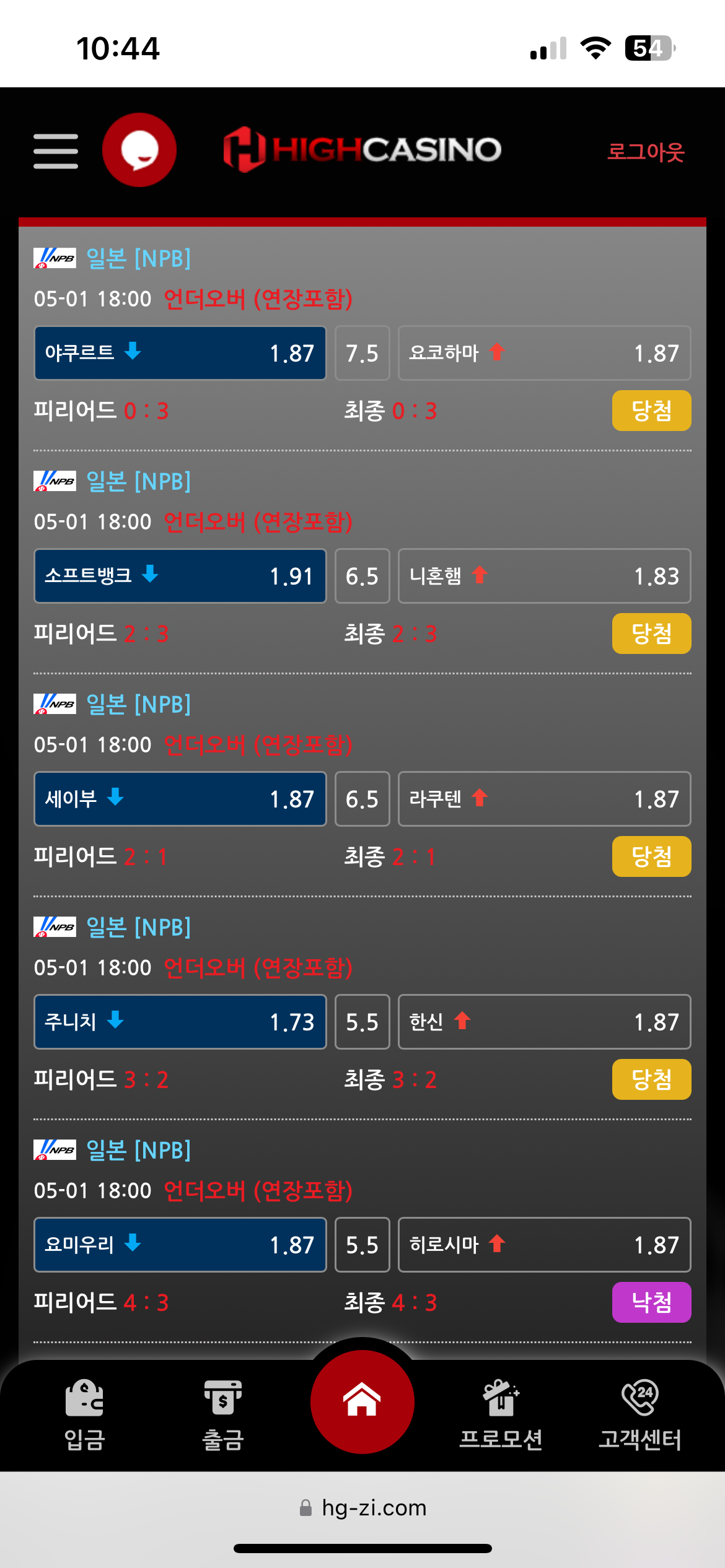Select the 요미우리 under bet
This screenshot has width=725, height=1568.
click(180, 1245)
